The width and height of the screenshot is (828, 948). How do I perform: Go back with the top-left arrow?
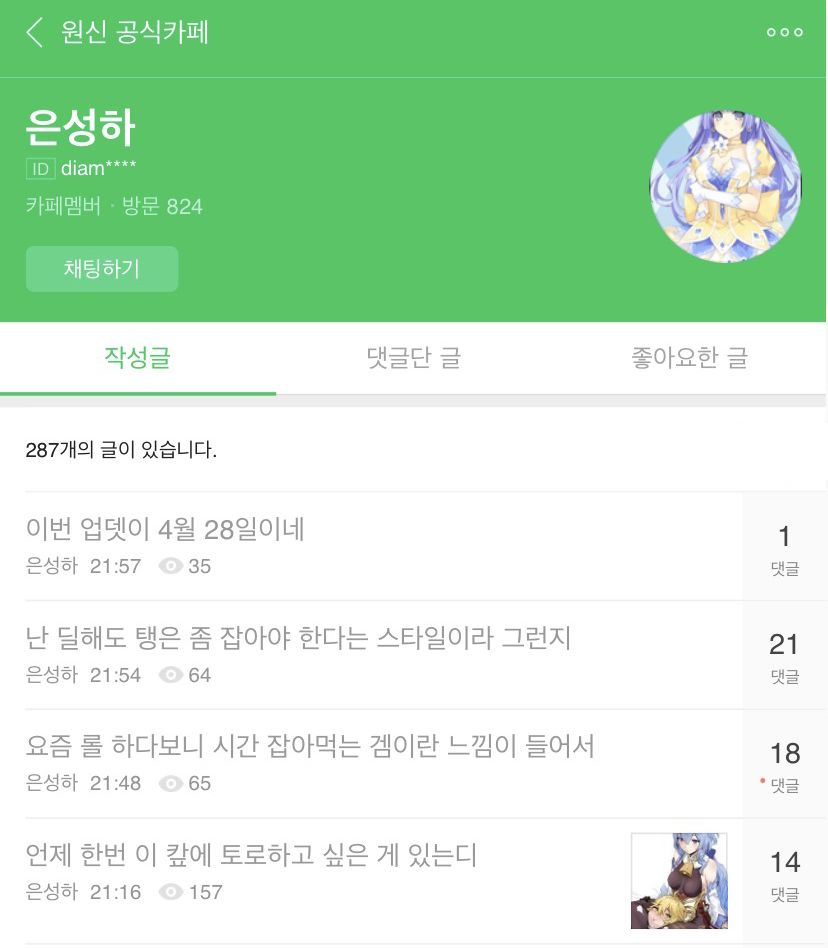click(x=35, y=32)
